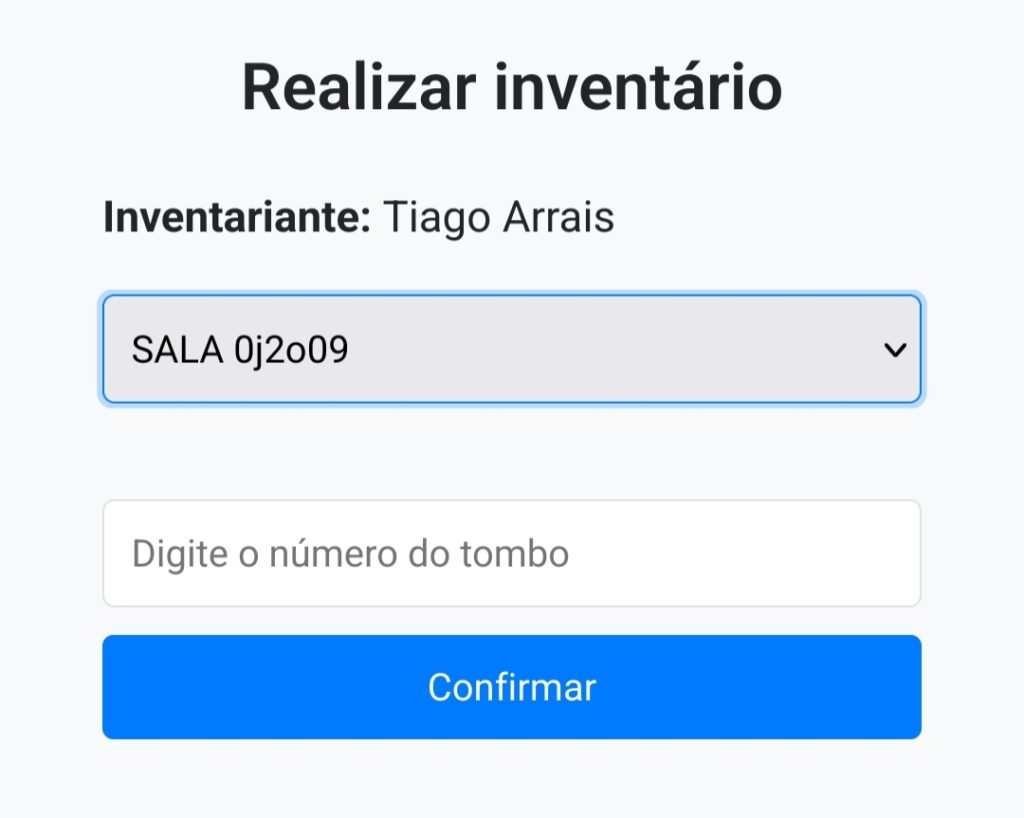Viewport: 1024px width, 818px height.
Task: Tap the tombo number input field
Action: click(x=511, y=553)
